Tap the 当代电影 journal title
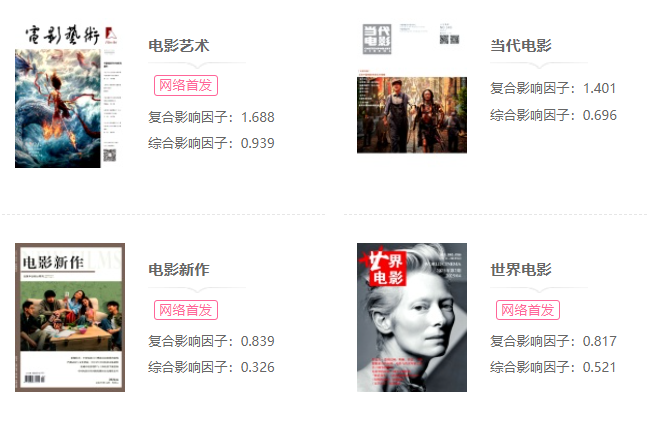 click(x=521, y=45)
